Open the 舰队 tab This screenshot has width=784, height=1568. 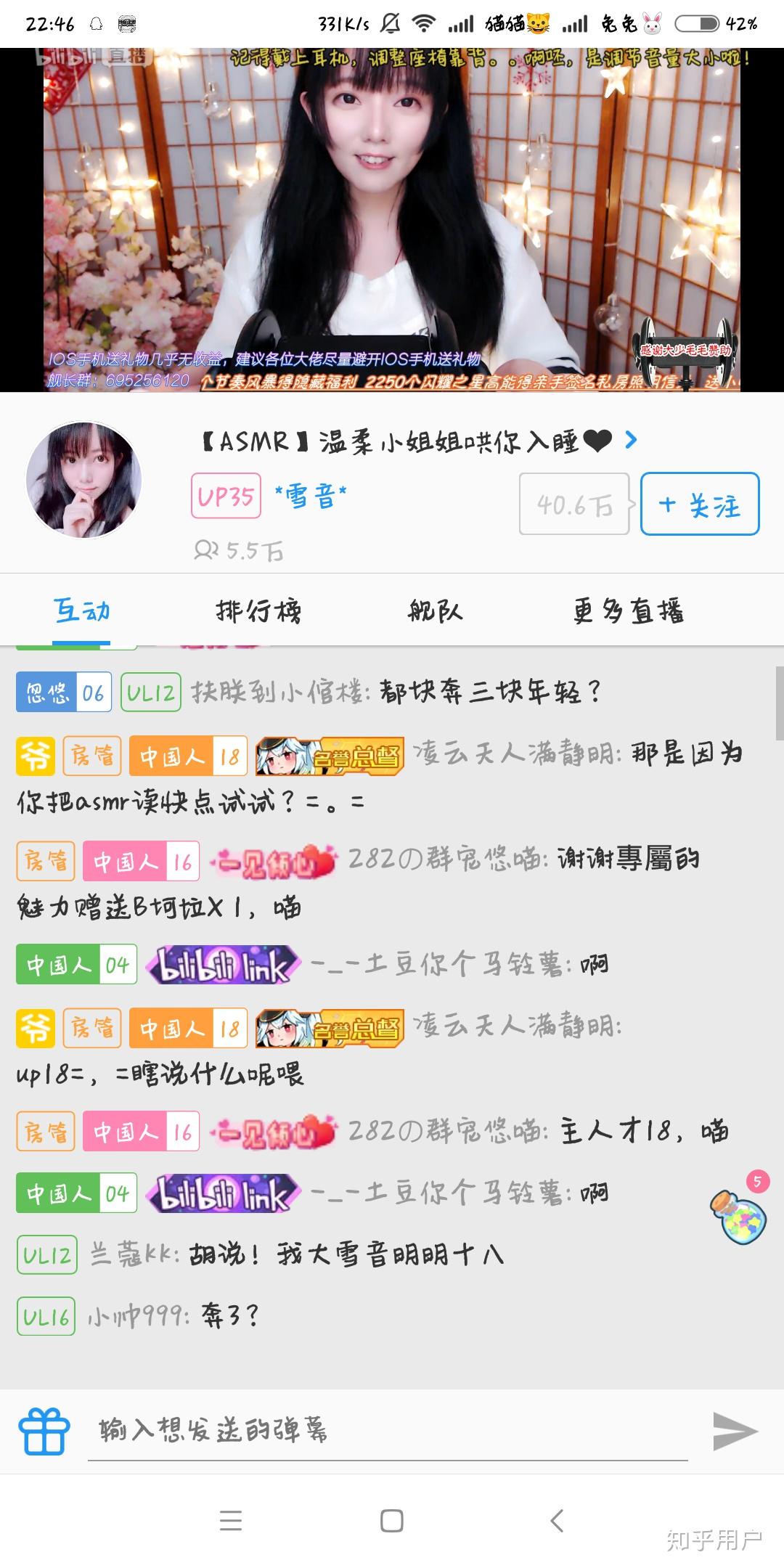pyautogui.click(x=433, y=611)
